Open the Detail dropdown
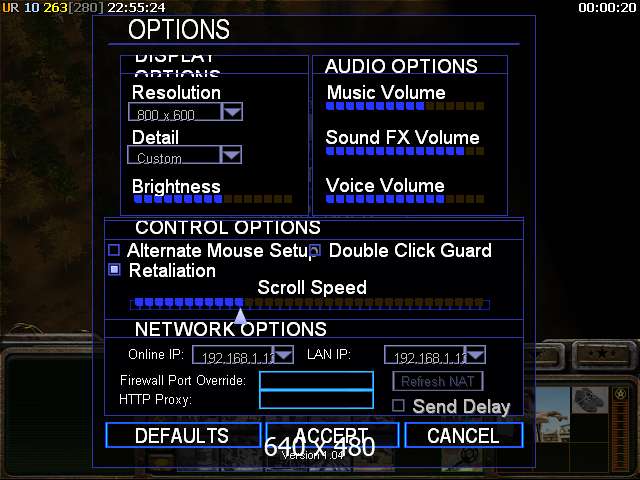The height and width of the screenshot is (480, 640). (x=231, y=154)
